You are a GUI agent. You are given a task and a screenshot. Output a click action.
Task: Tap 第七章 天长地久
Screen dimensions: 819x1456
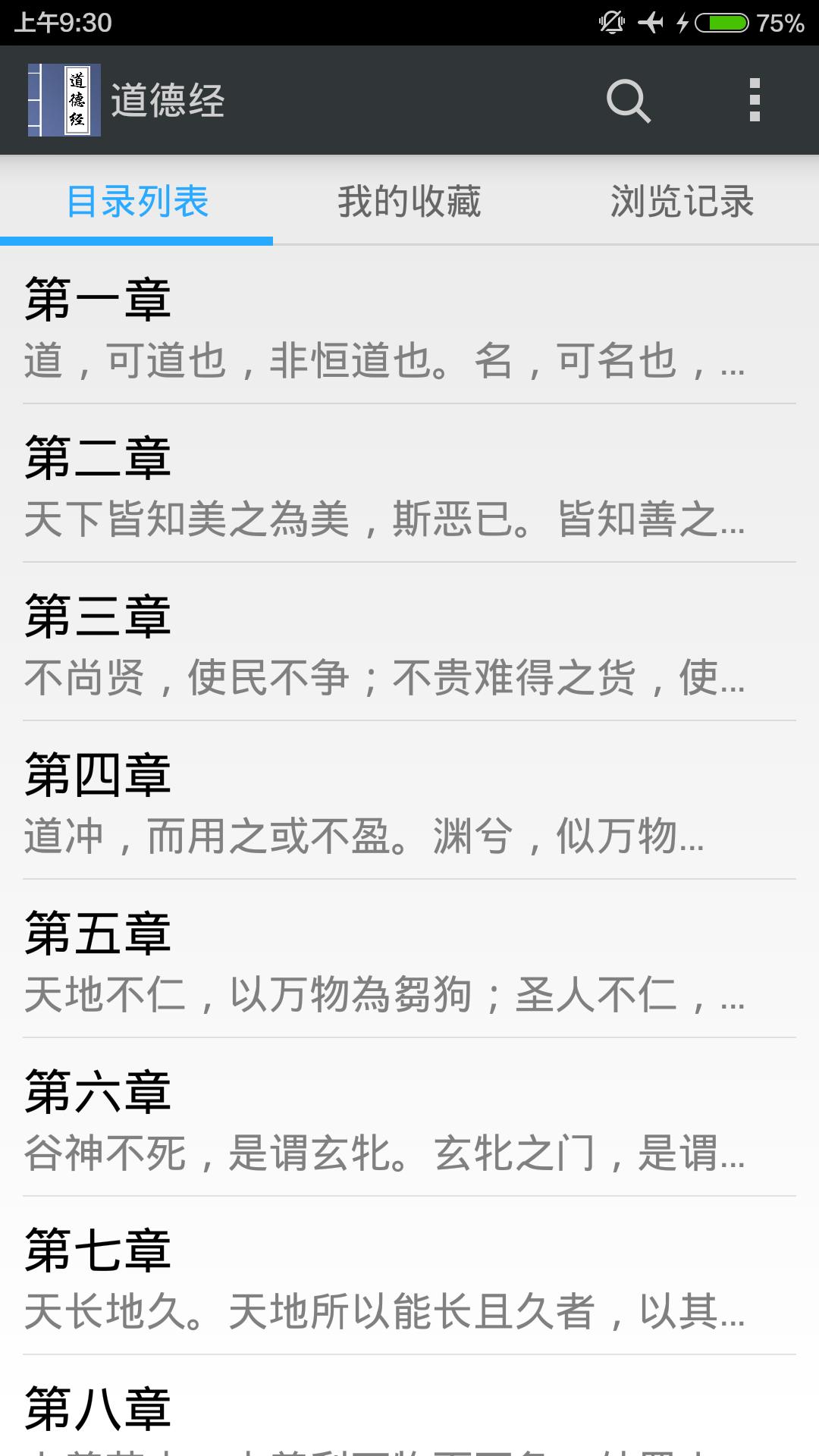pos(409,1277)
